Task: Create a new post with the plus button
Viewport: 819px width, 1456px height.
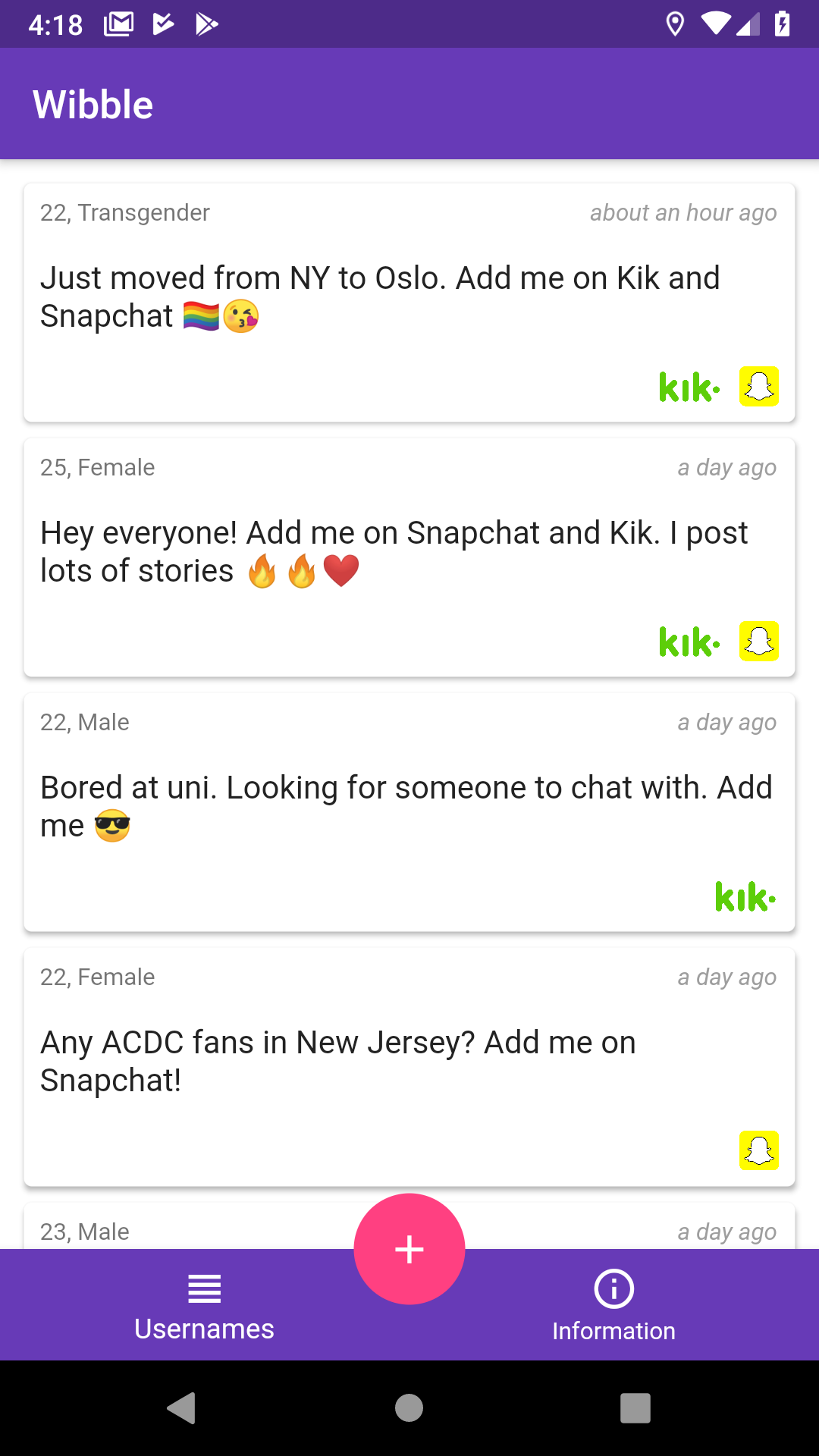Action: coord(409,1249)
